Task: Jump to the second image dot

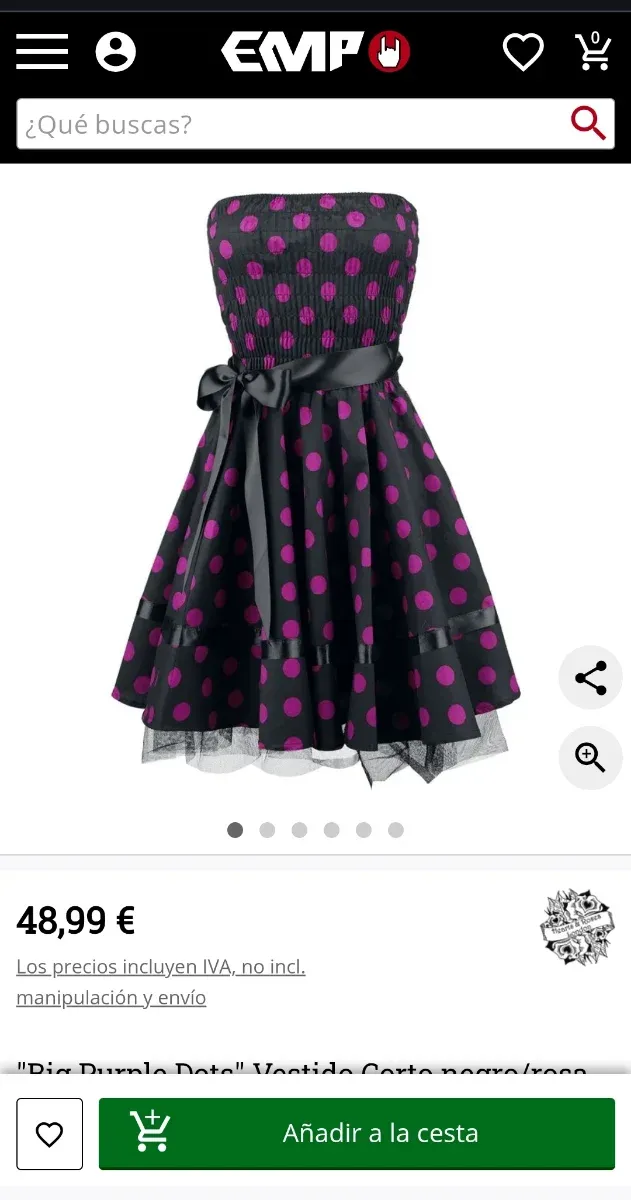Action: tap(267, 830)
